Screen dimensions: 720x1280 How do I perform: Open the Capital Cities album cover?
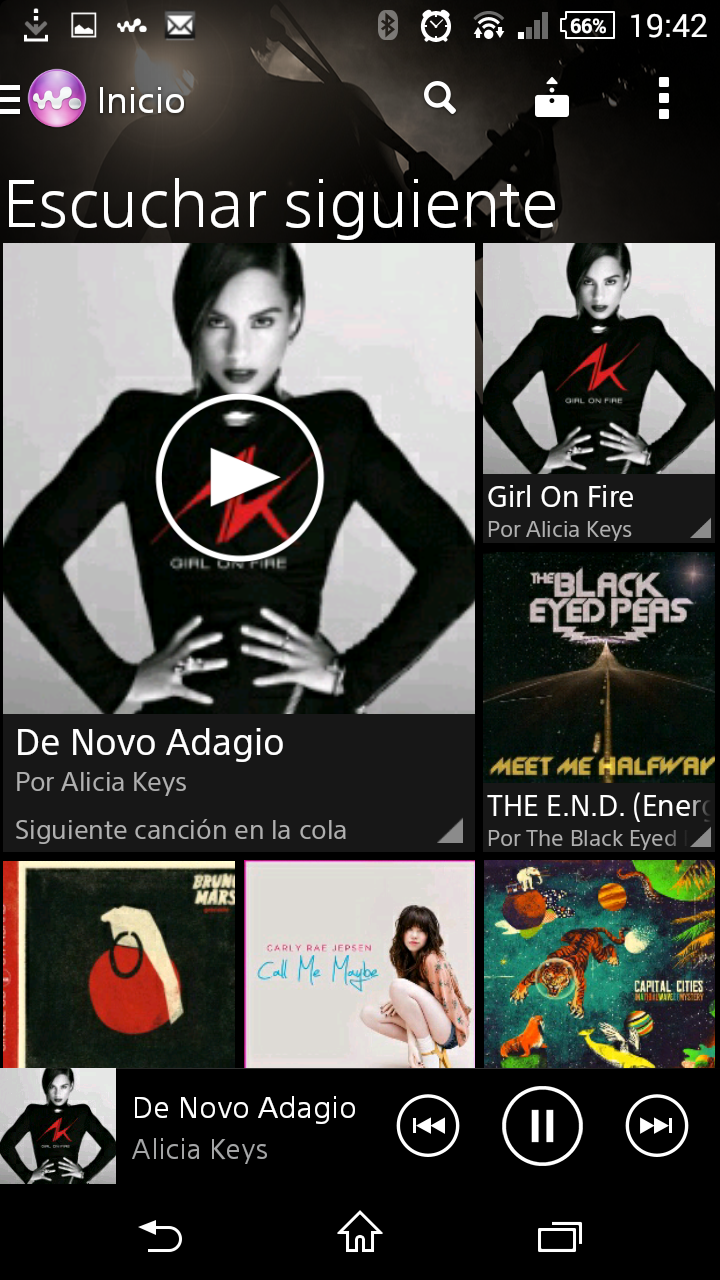point(600,964)
